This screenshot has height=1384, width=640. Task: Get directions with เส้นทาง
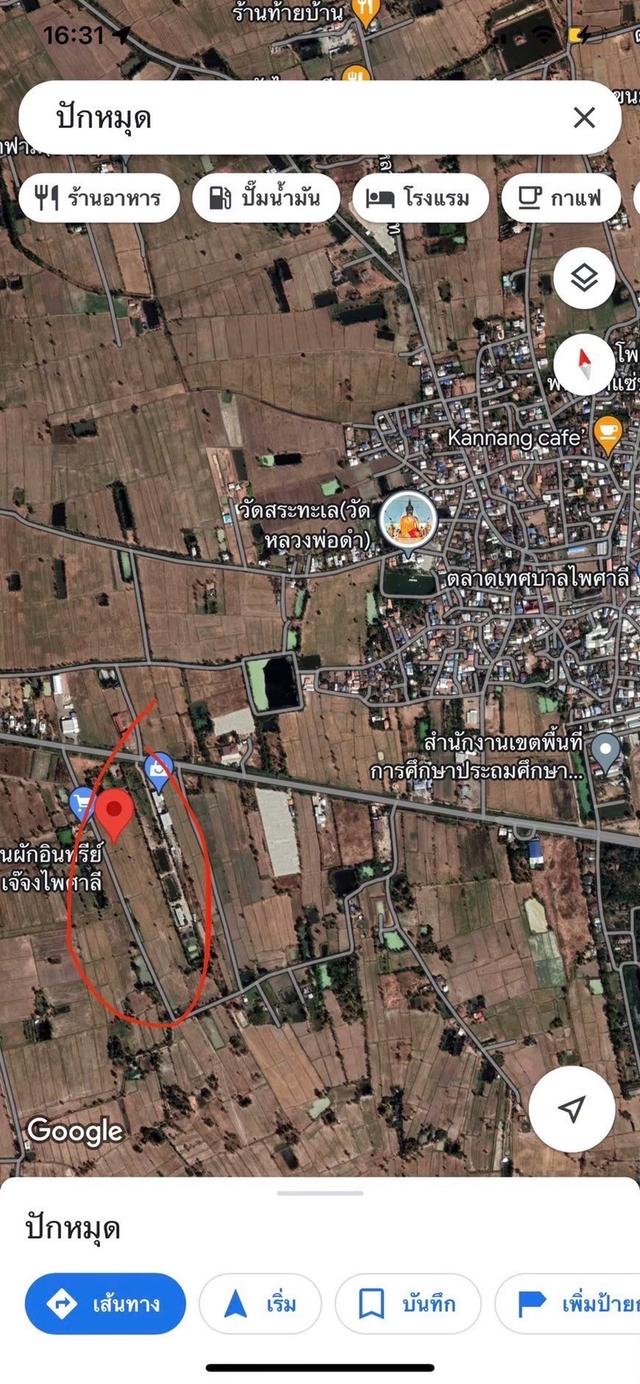(x=105, y=1304)
